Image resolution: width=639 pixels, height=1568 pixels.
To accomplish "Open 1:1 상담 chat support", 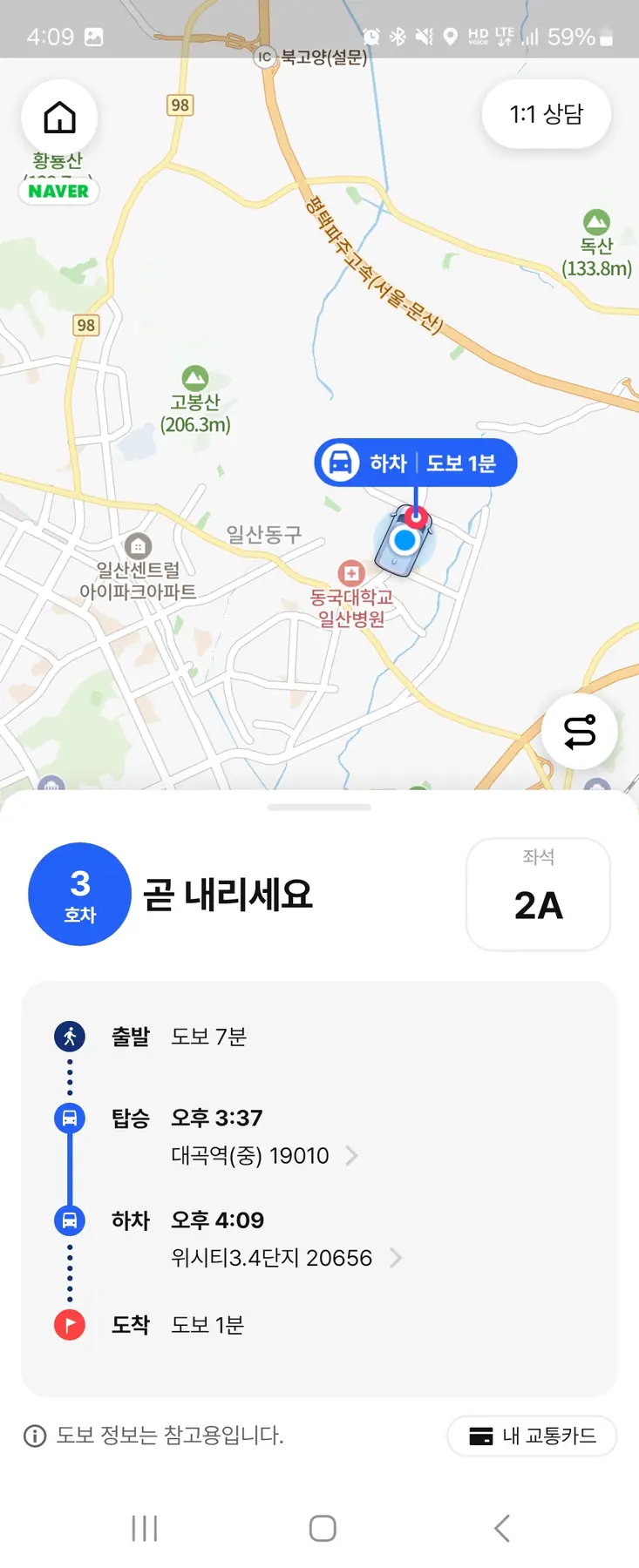I will (546, 114).
